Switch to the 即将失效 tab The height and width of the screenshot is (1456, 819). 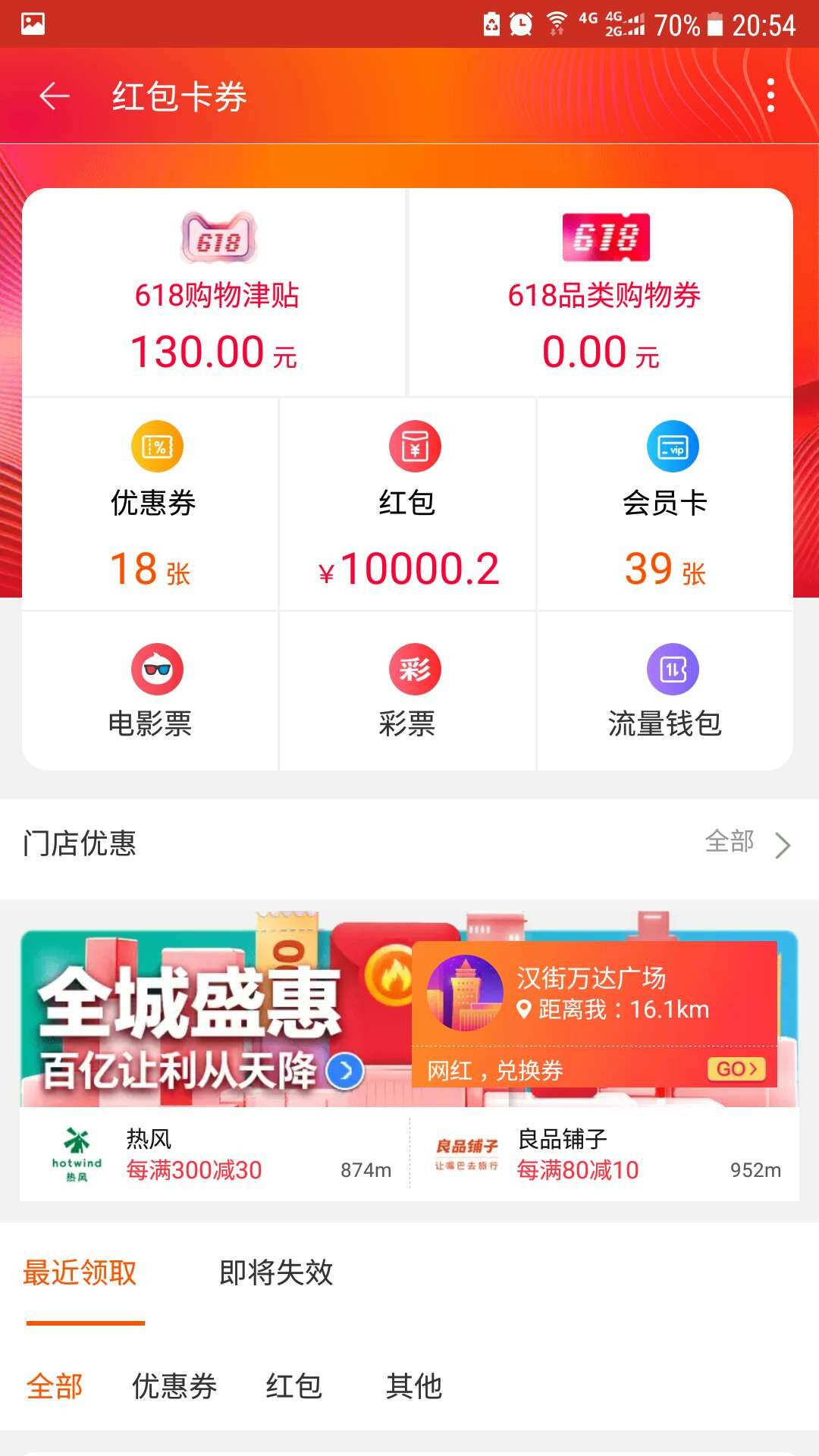(276, 1274)
